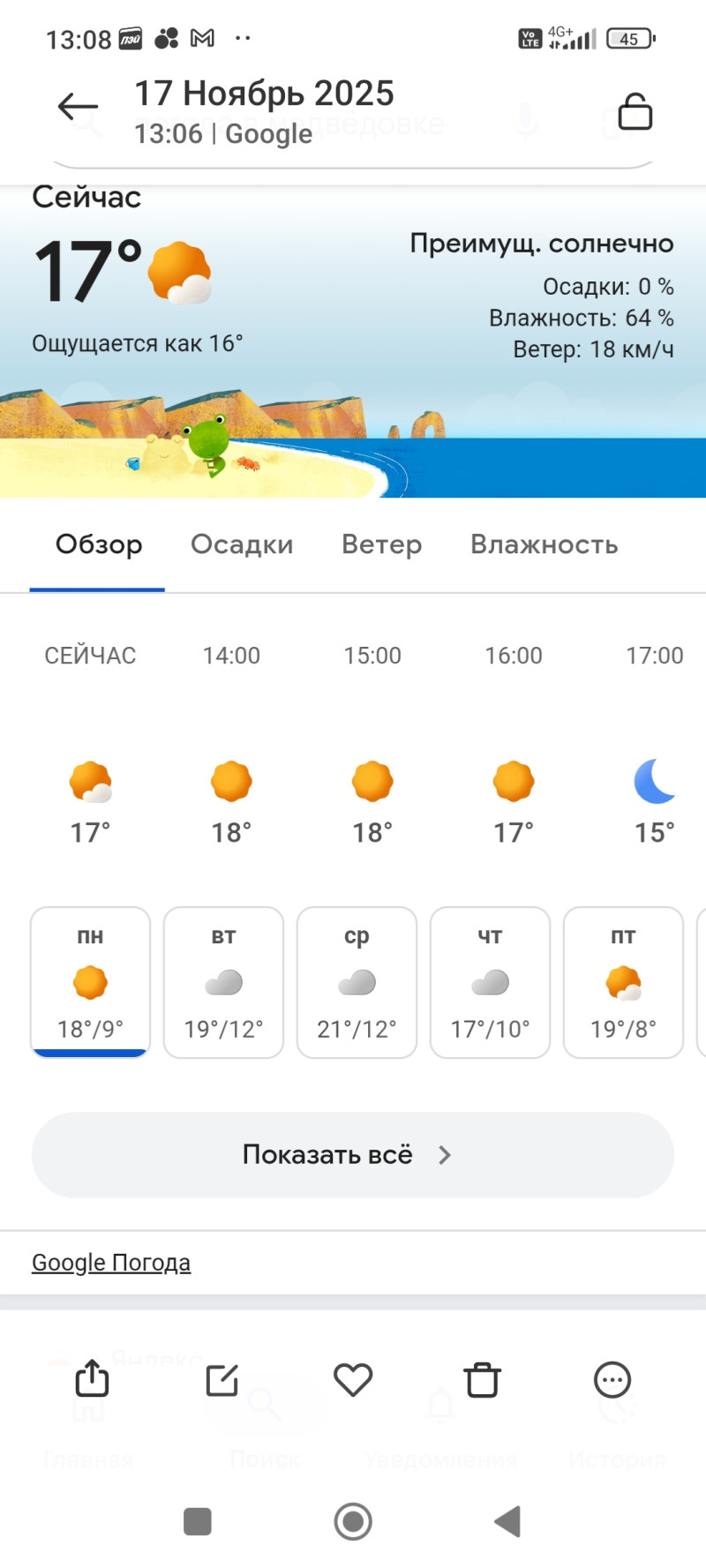Select the ср forecast card
Image resolution: width=706 pixels, height=1568 pixels.
pos(357,981)
